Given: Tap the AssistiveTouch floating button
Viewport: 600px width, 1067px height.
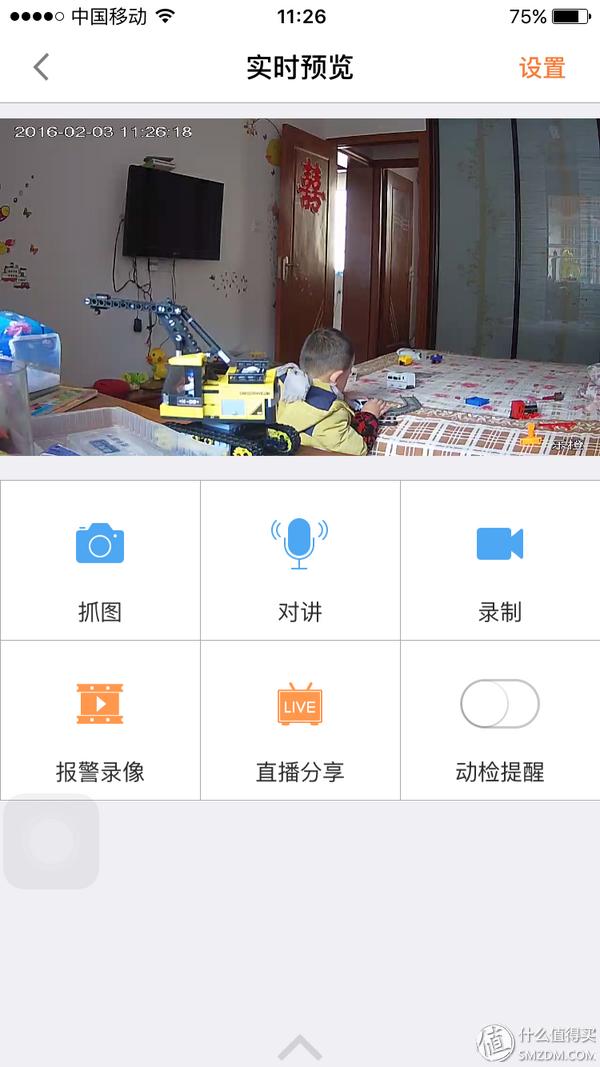Looking at the screenshot, I should pyautogui.click(x=51, y=841).
